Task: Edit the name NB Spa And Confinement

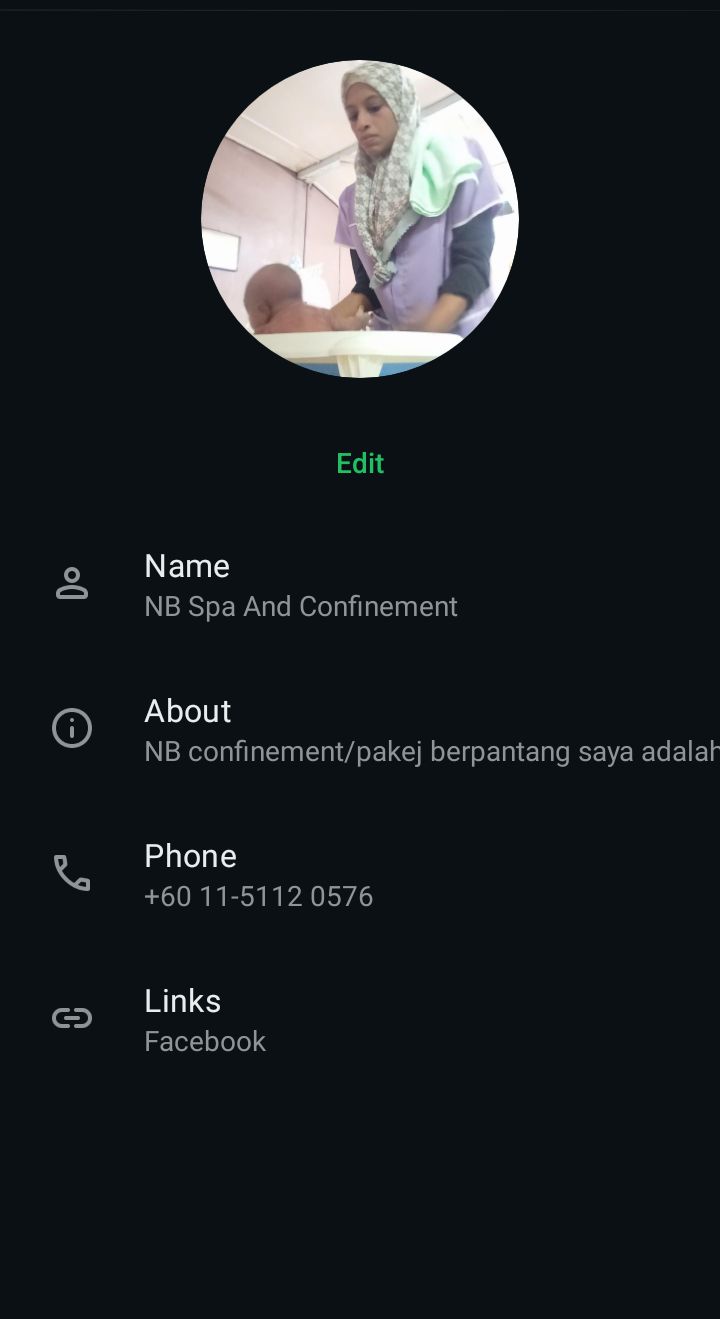Action: [300, 586]
